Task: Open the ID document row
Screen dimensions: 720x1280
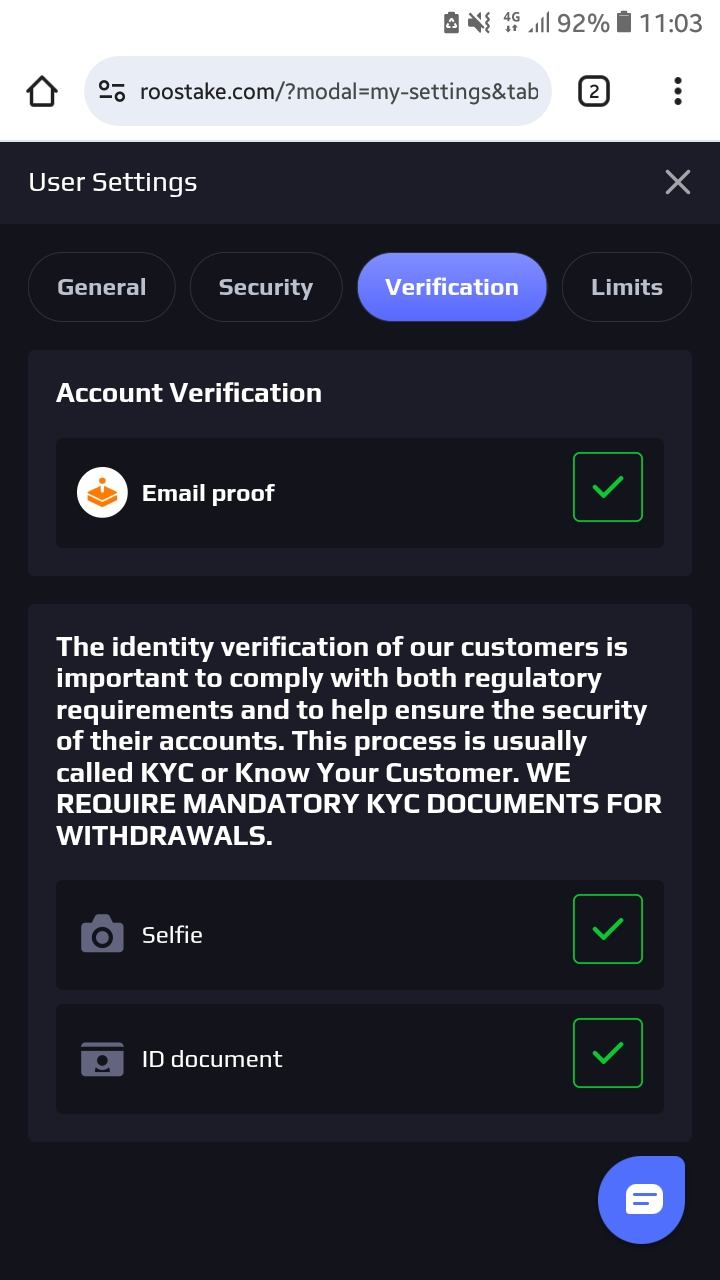Action: 360,1059
